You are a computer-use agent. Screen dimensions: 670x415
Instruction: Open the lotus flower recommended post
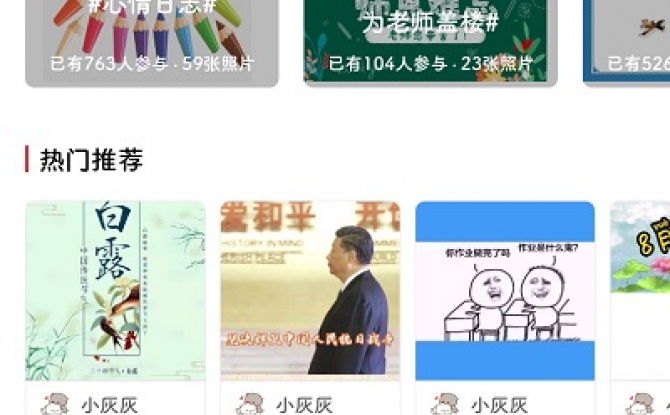click(x=642, y=290)
